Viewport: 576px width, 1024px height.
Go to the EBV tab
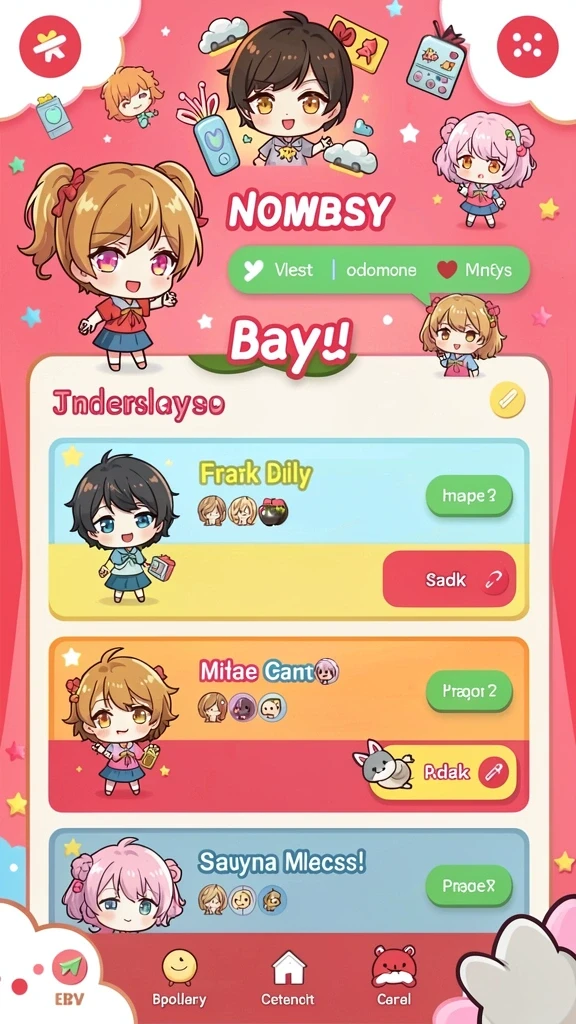point(69,980)
